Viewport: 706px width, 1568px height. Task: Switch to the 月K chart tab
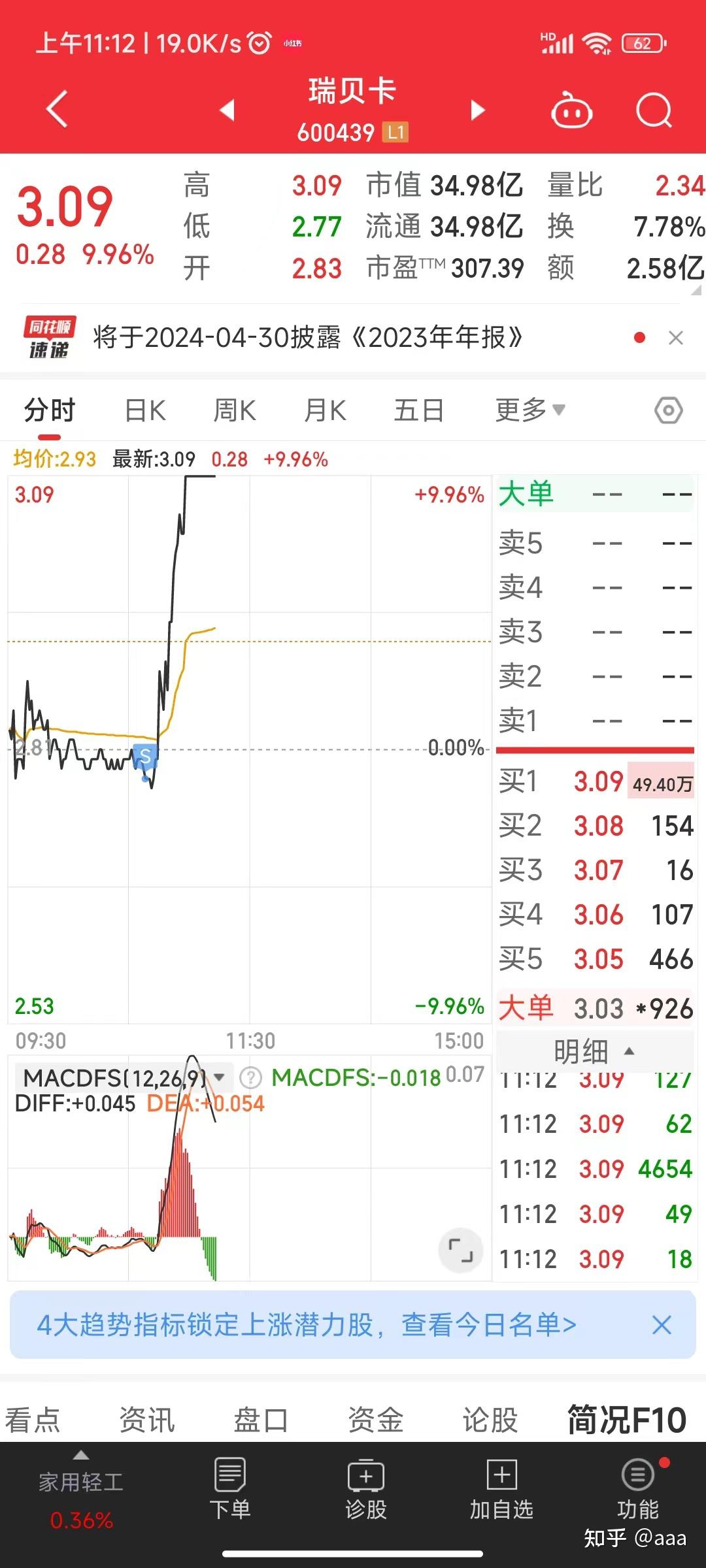pyautogui.click(x=325, y=411)
